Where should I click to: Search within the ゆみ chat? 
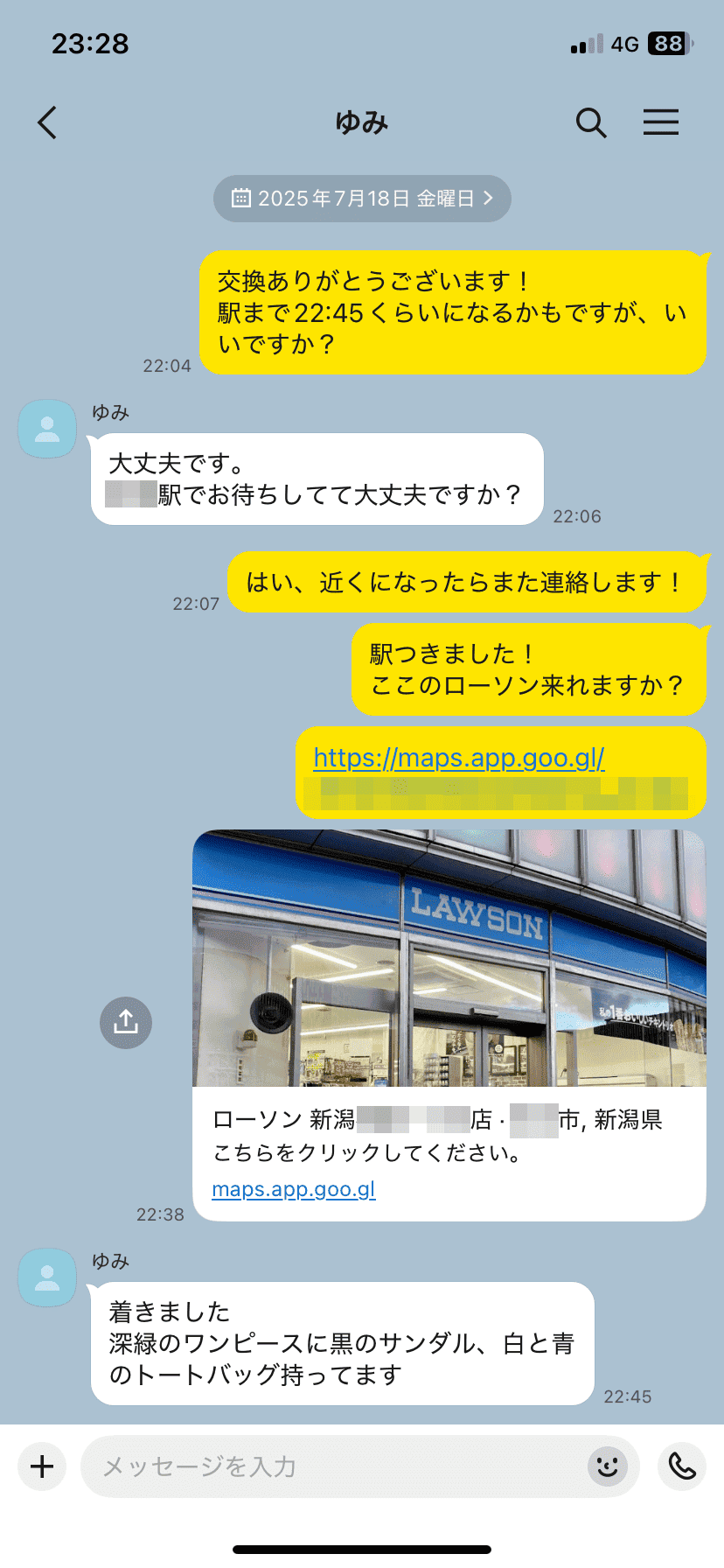click(590, 122)
